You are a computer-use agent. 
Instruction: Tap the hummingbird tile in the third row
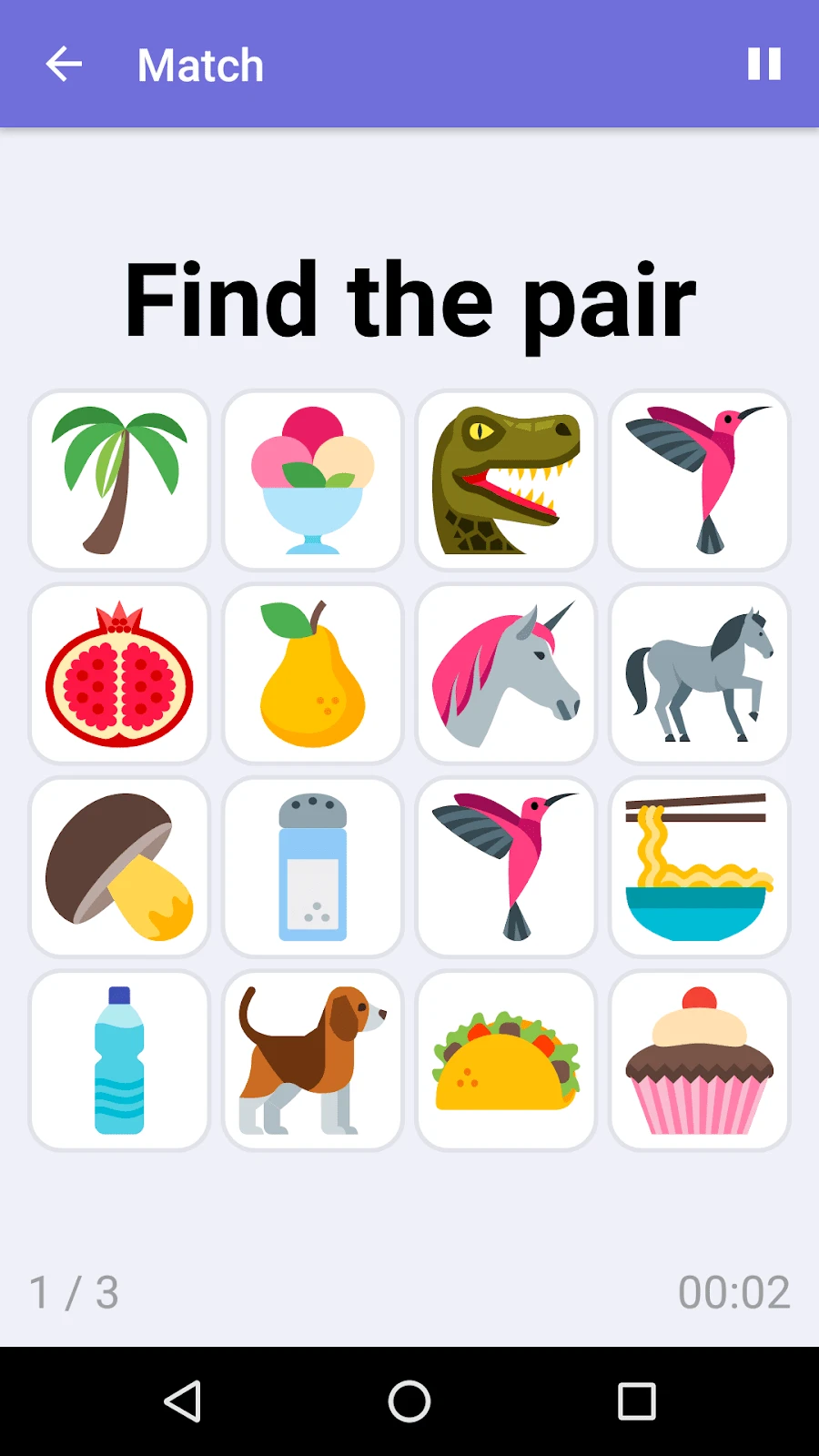pos(506,866)
